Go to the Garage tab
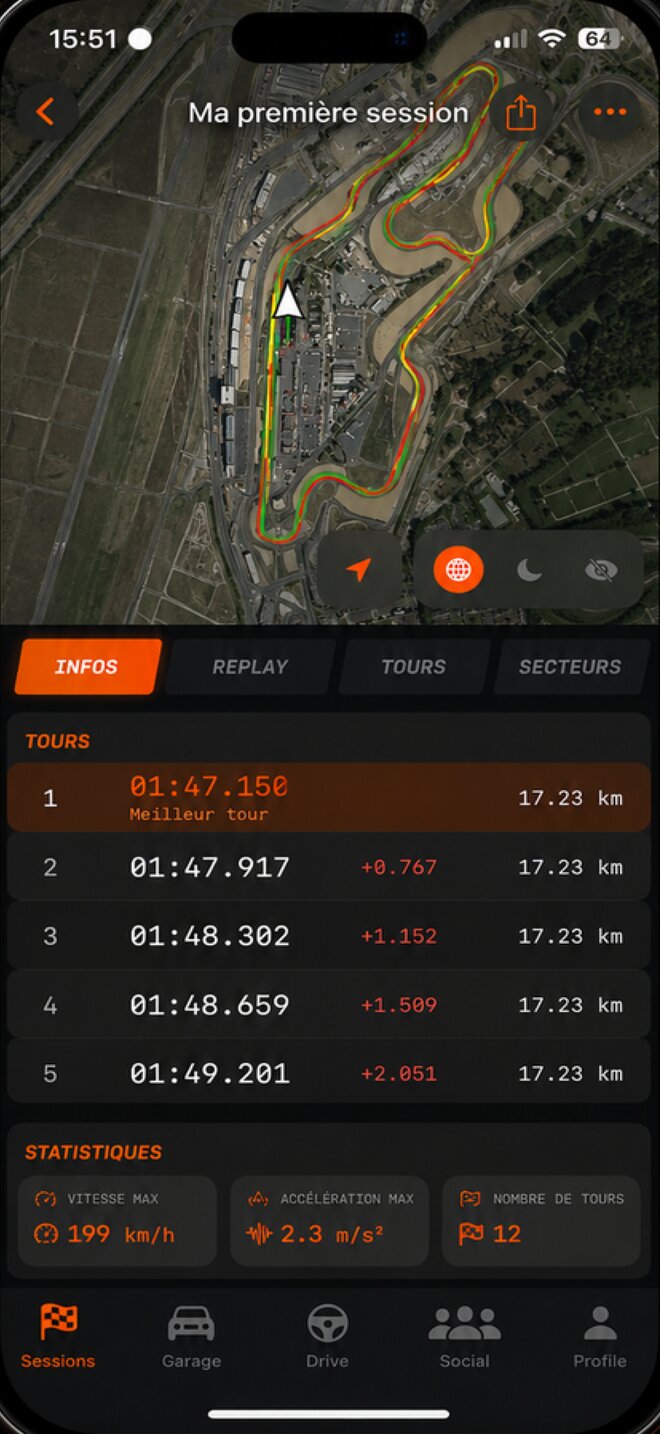This screenshot has height=1434, width=660. pyautogui.click(x=191, y=1336)
